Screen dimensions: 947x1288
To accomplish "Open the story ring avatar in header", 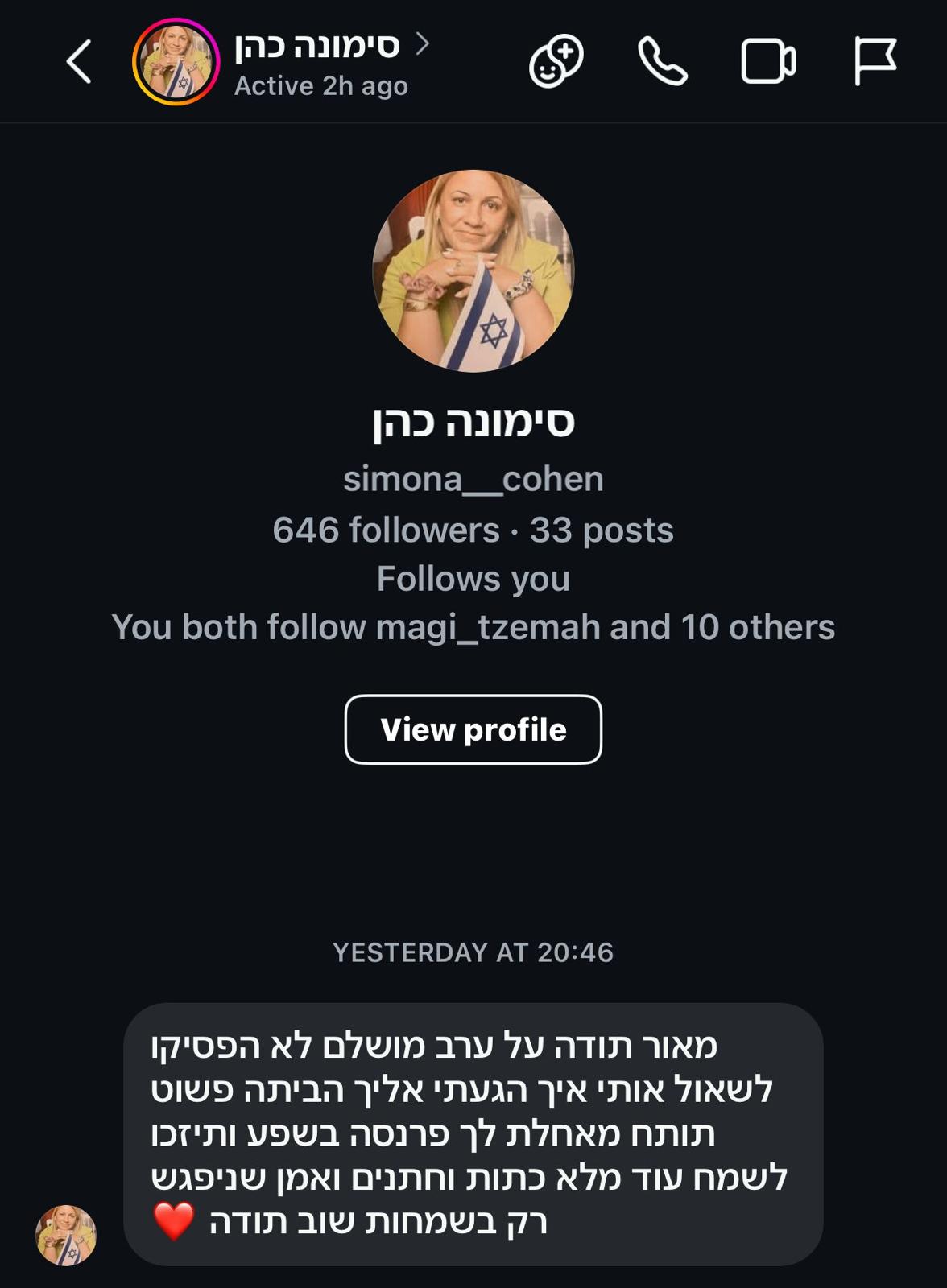I will [176, 62].
